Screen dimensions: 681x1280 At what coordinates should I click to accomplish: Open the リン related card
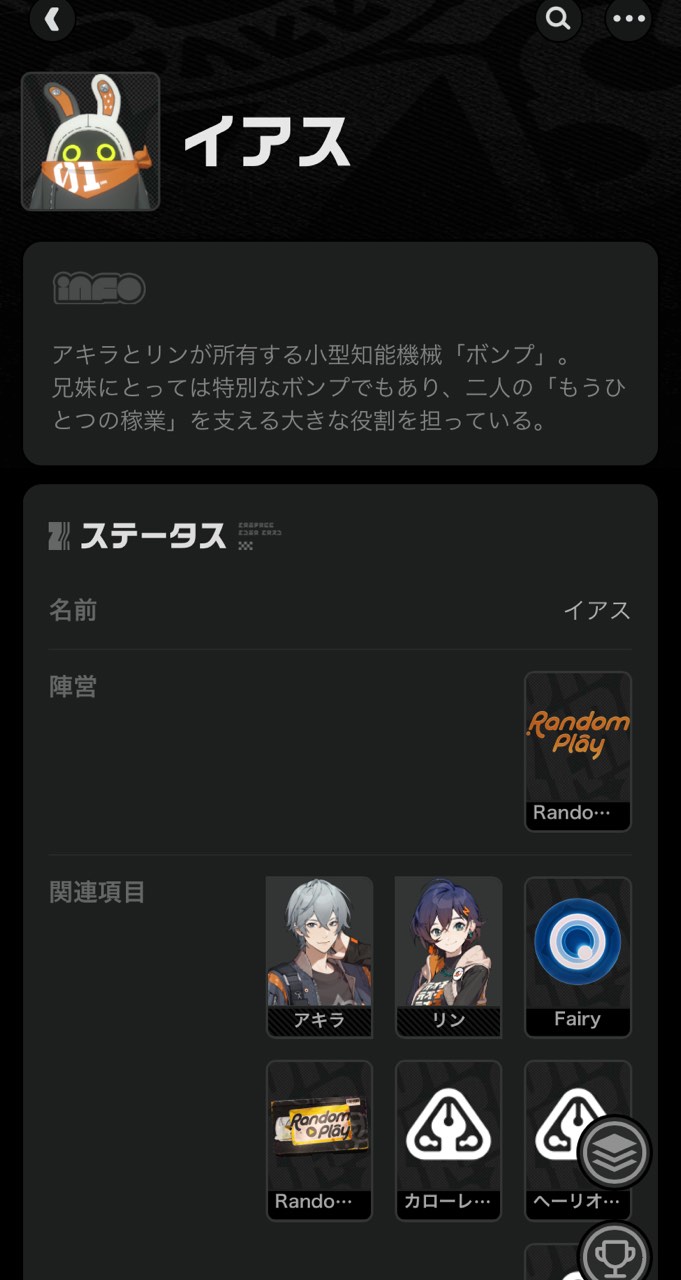click(x=448, y=956)
